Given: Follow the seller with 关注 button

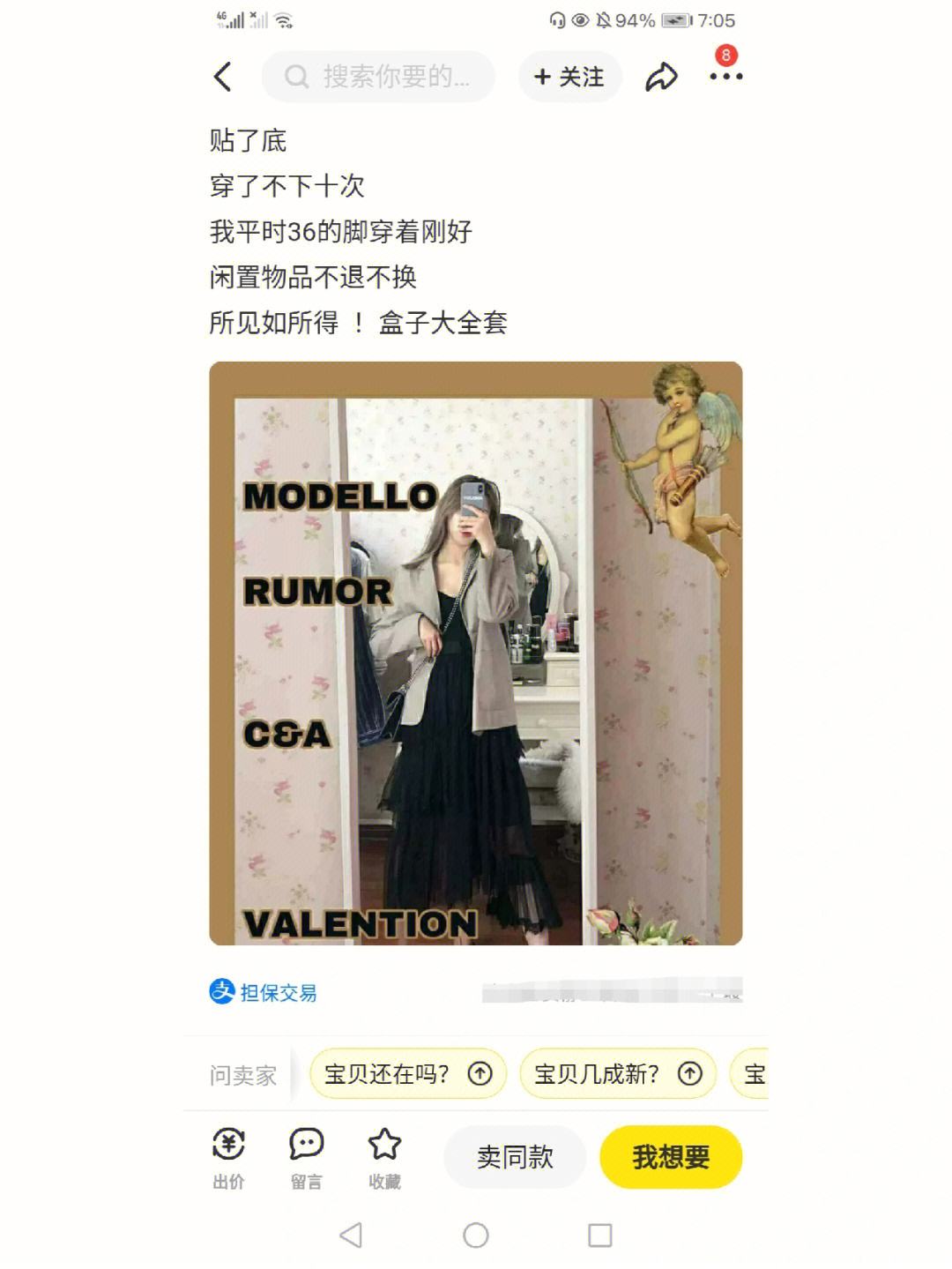Looking at the screenshot, I should coord(569,77).
